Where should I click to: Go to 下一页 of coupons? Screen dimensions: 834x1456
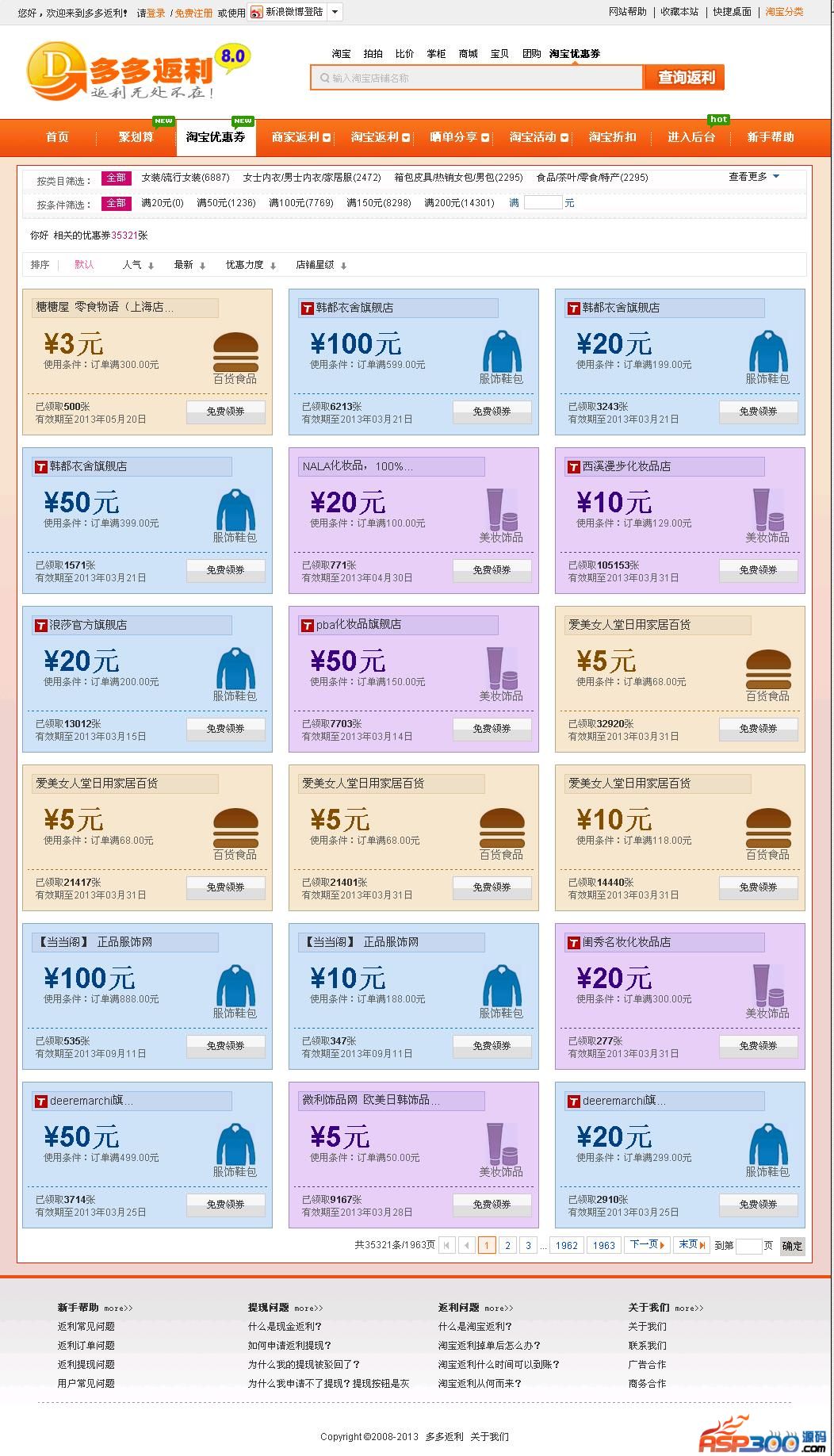click(647, 1245)
